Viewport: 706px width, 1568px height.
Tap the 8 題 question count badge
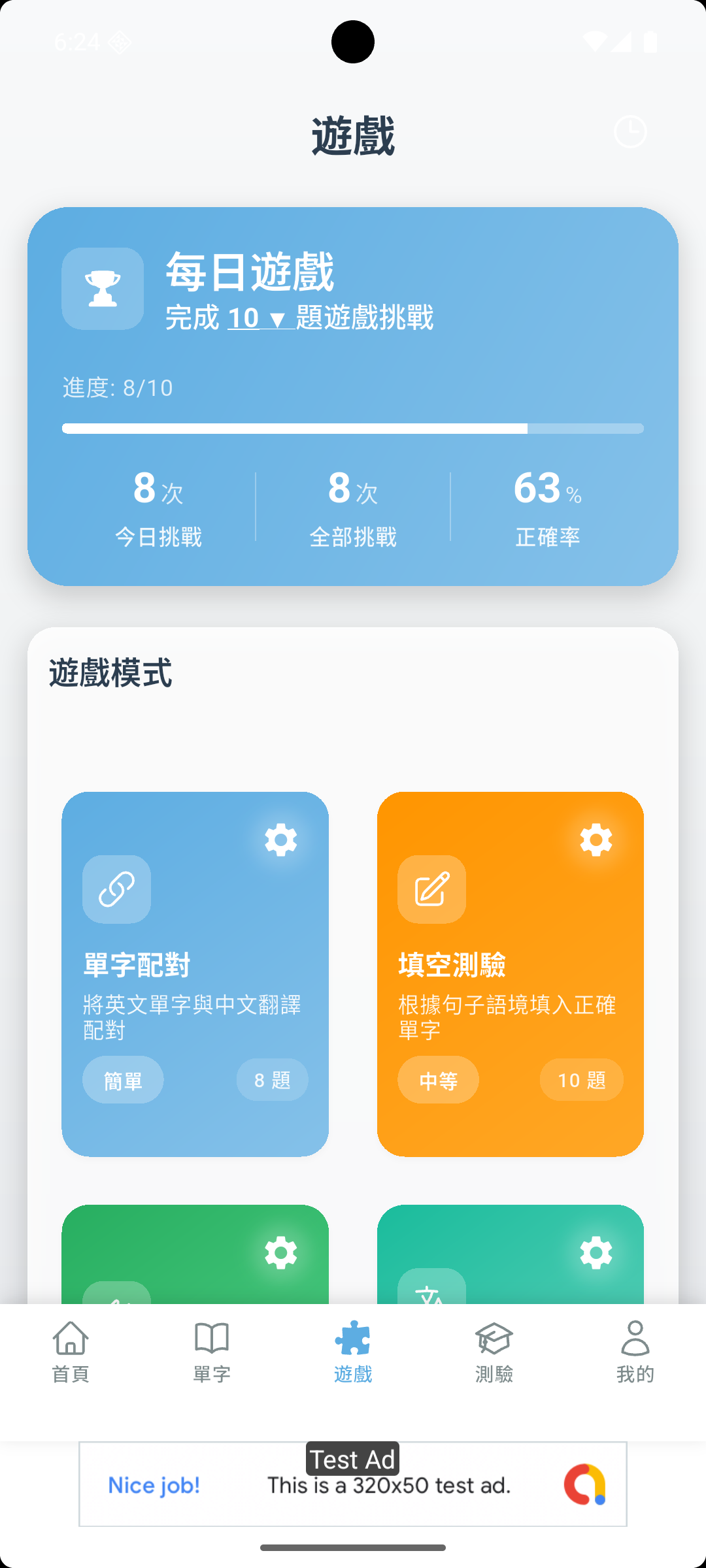tap(271, 1080)
